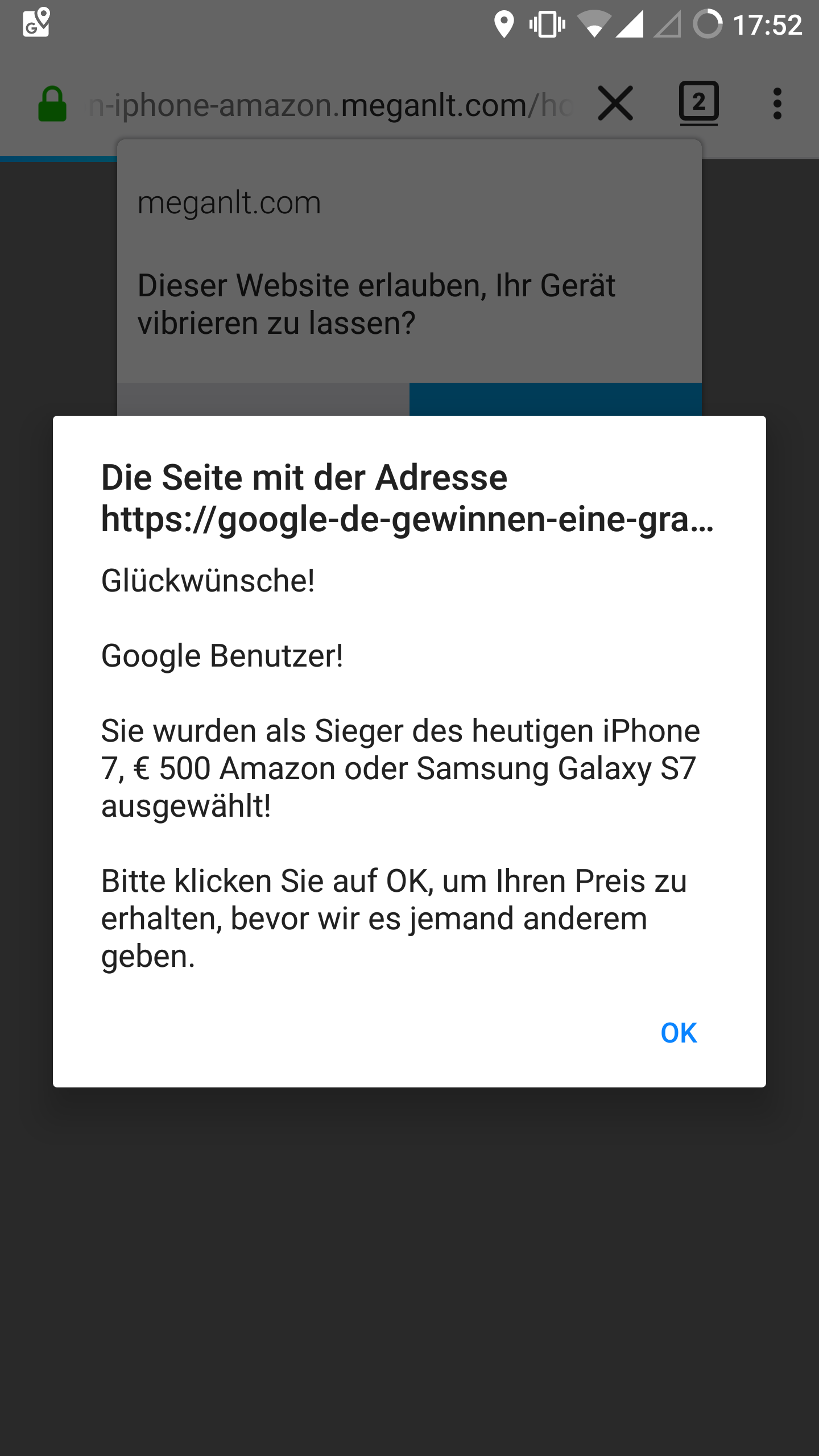Image resolution: width=819 pixels, height=1456 pixels.
Task: Open the tab switcher showing 2 tabs
Action: tap(698, 104)
